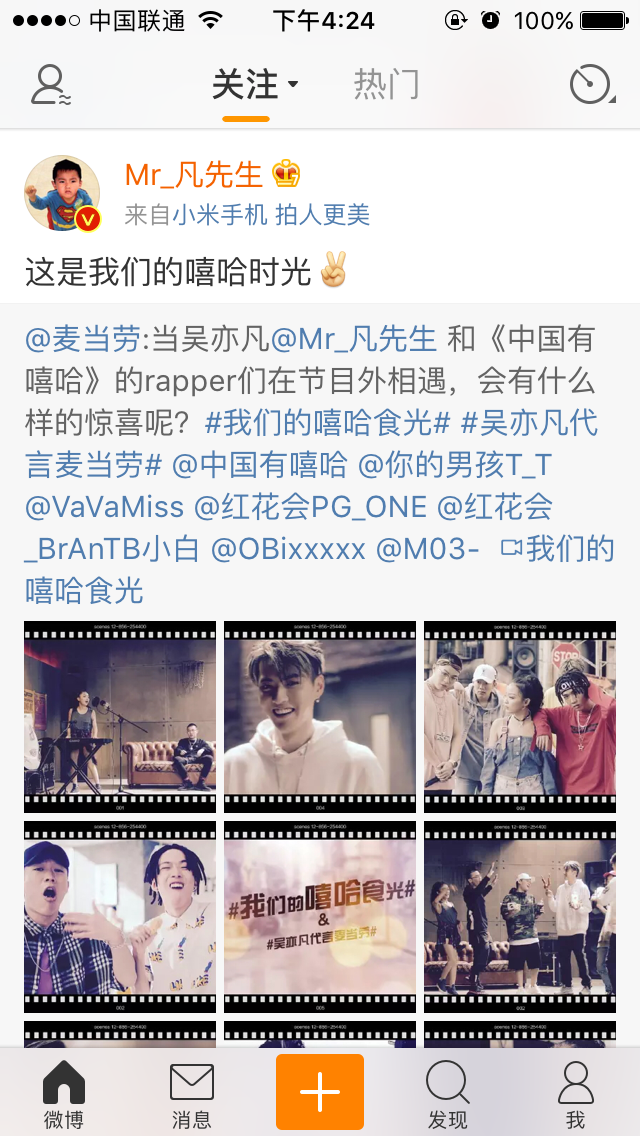The image size is (640, 1136).
Task: Open Mr_凡先生's profile avatar
Action: point(62,194)
